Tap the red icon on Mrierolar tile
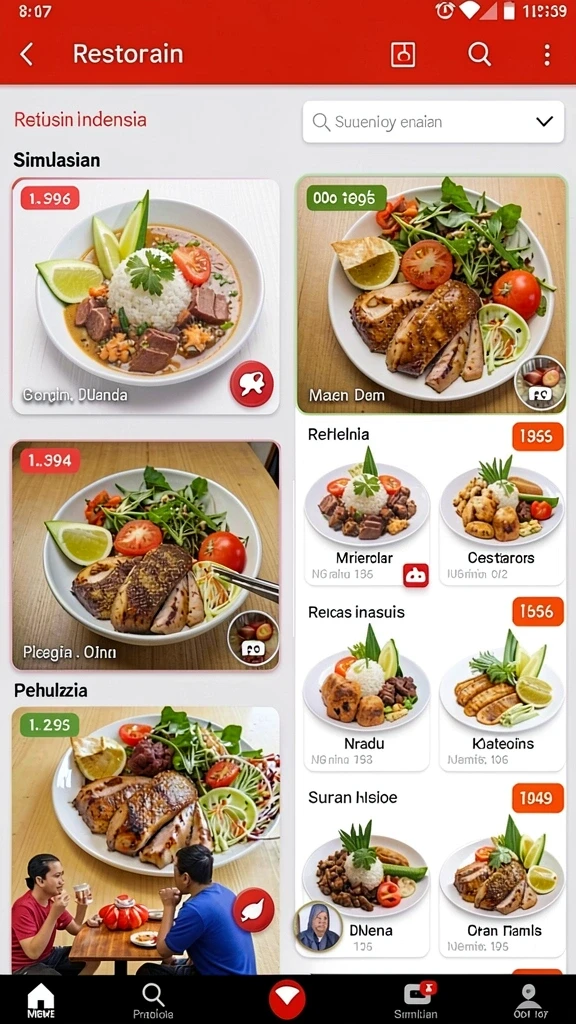576x1024 pixels. [x=415, y=575]
